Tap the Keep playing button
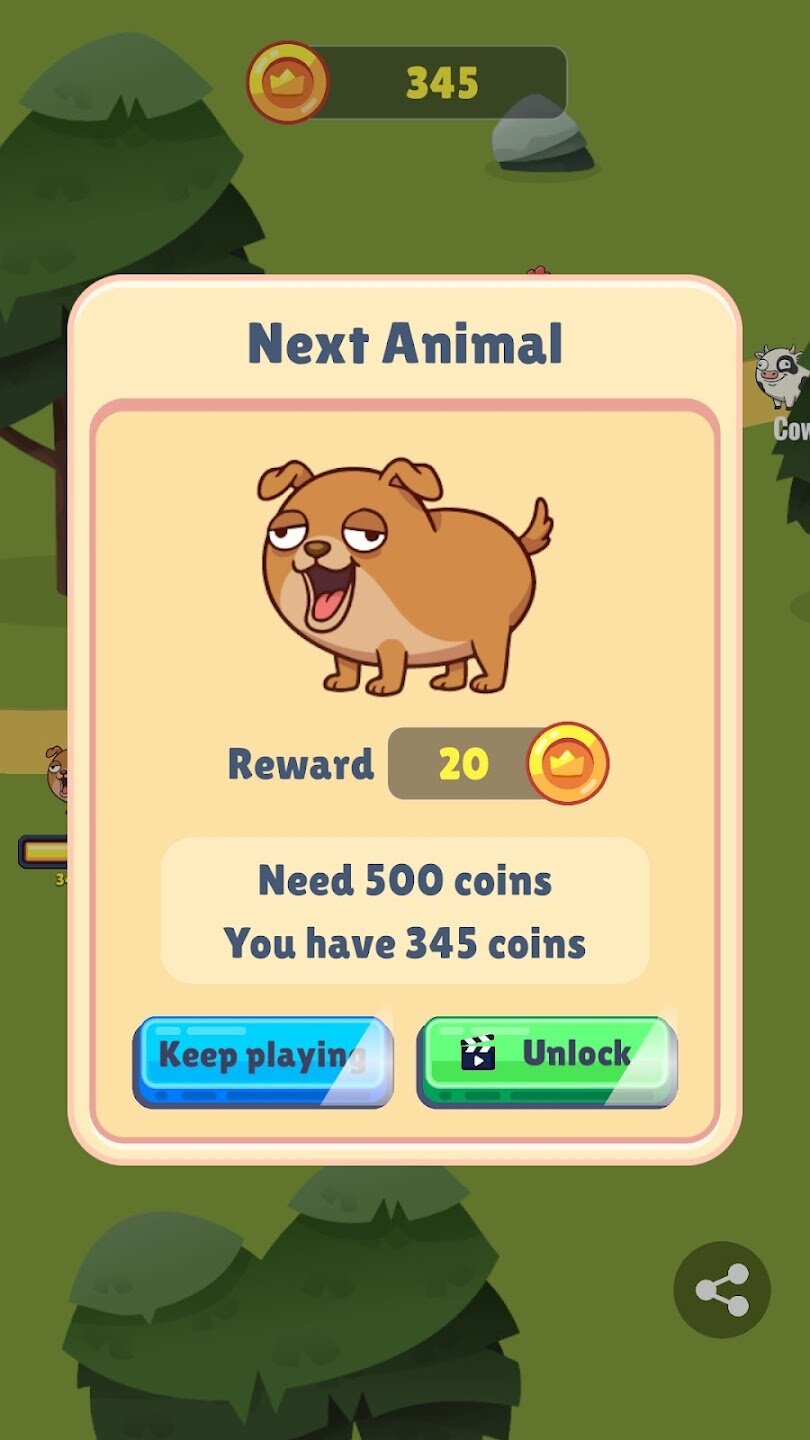 click(262, 1059)
